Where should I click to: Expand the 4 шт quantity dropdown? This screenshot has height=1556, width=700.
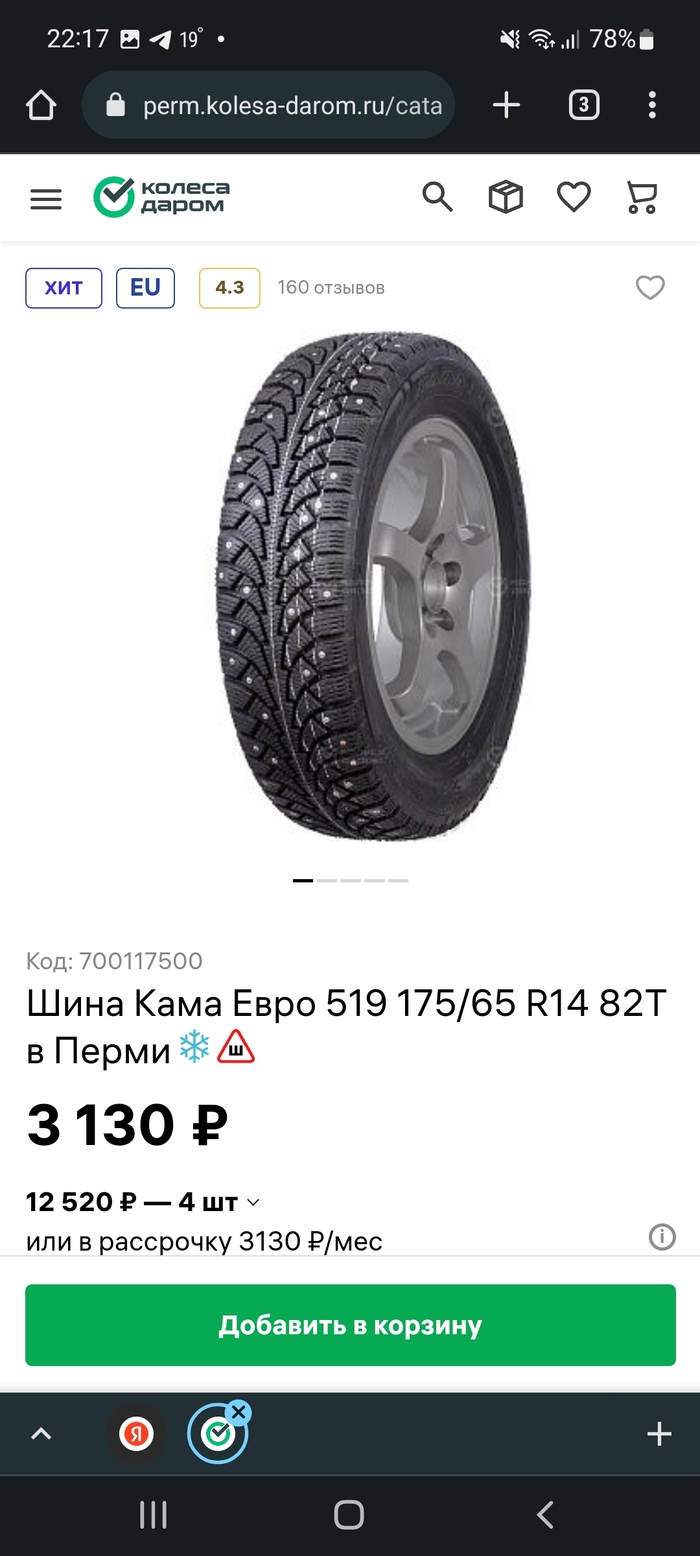252,1202
